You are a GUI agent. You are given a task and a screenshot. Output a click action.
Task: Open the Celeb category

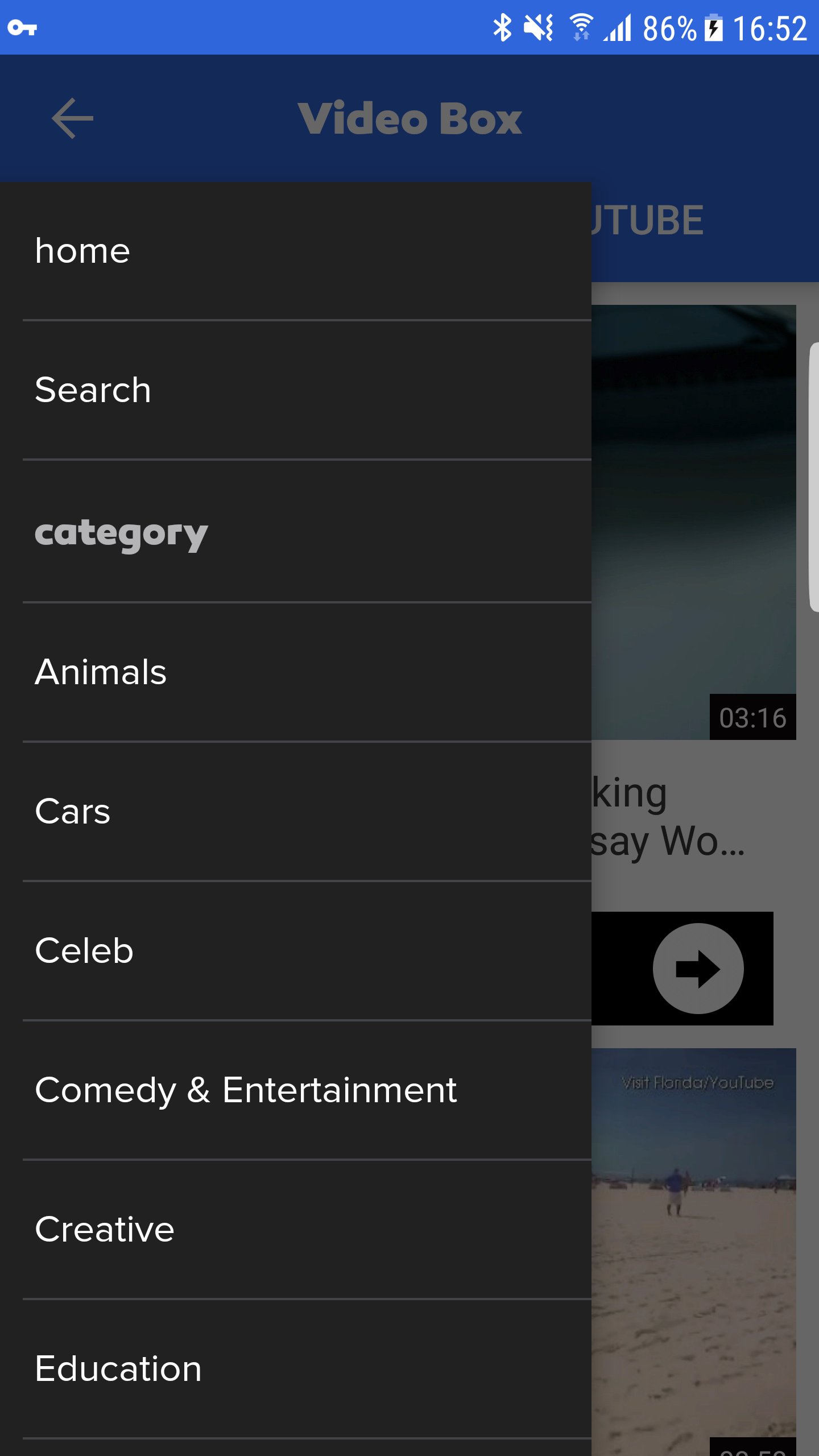(296, 951)
